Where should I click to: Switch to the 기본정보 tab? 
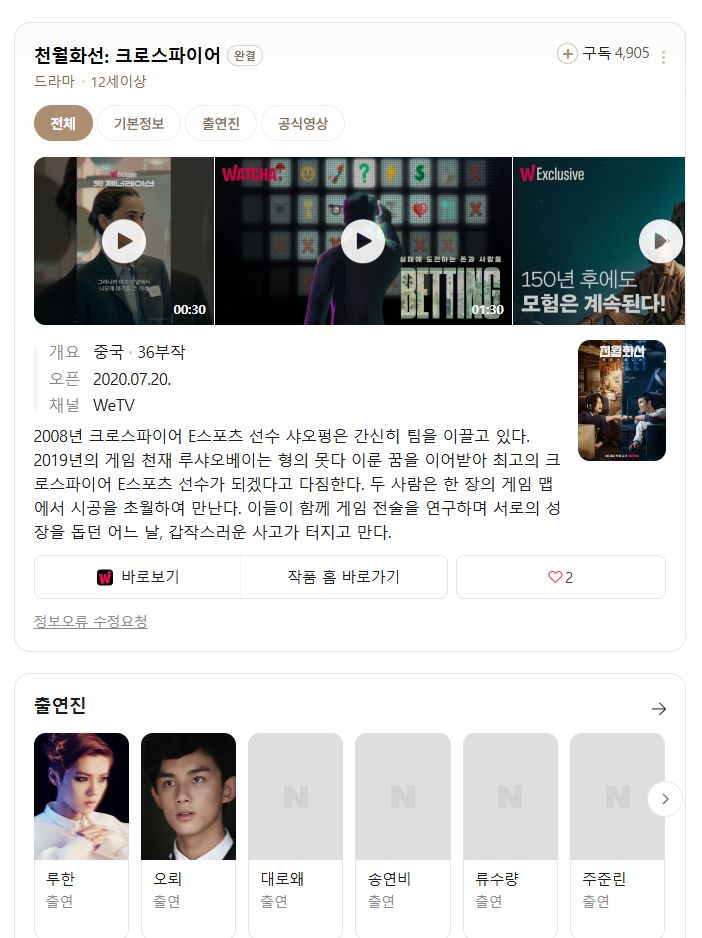click(139, 124)
